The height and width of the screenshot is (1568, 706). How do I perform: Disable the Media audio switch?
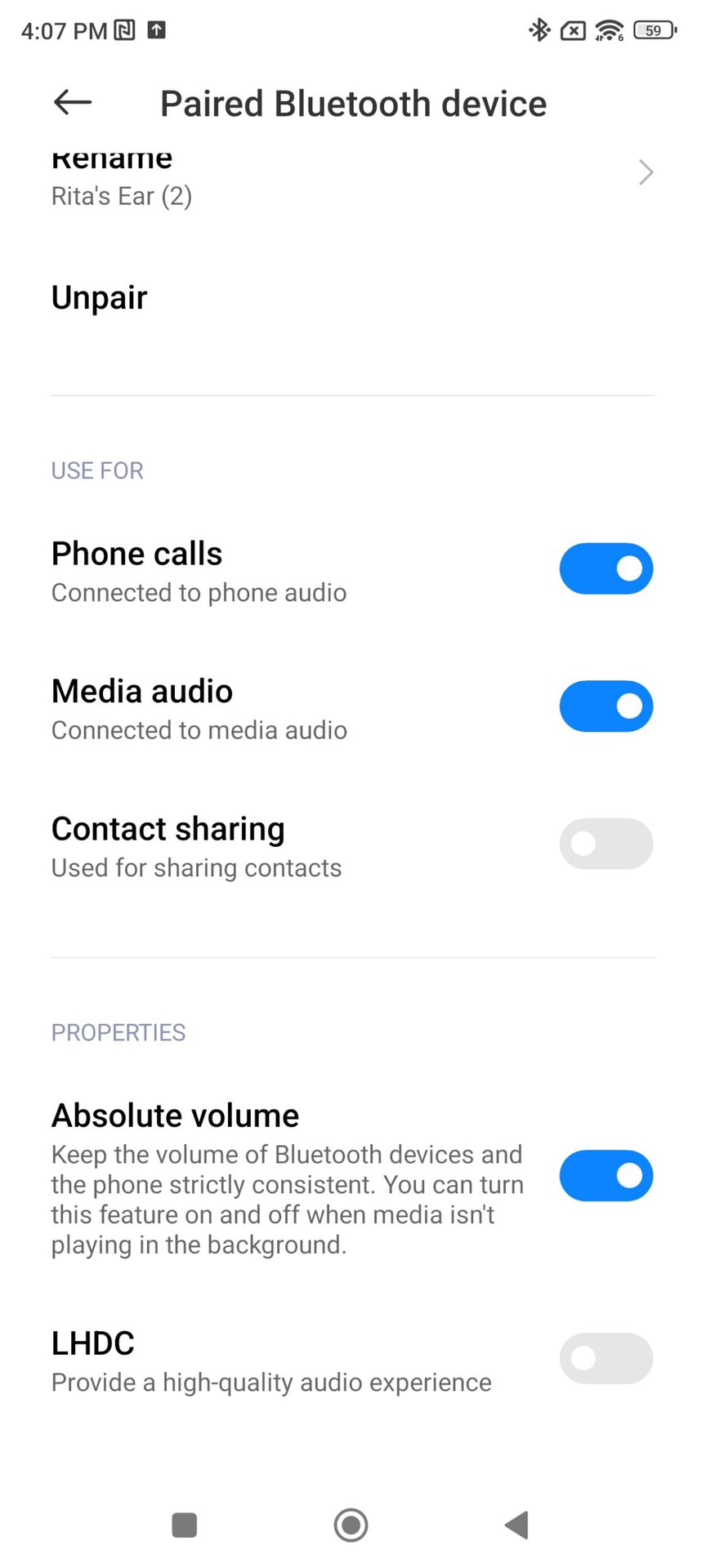tap(605, 706)
